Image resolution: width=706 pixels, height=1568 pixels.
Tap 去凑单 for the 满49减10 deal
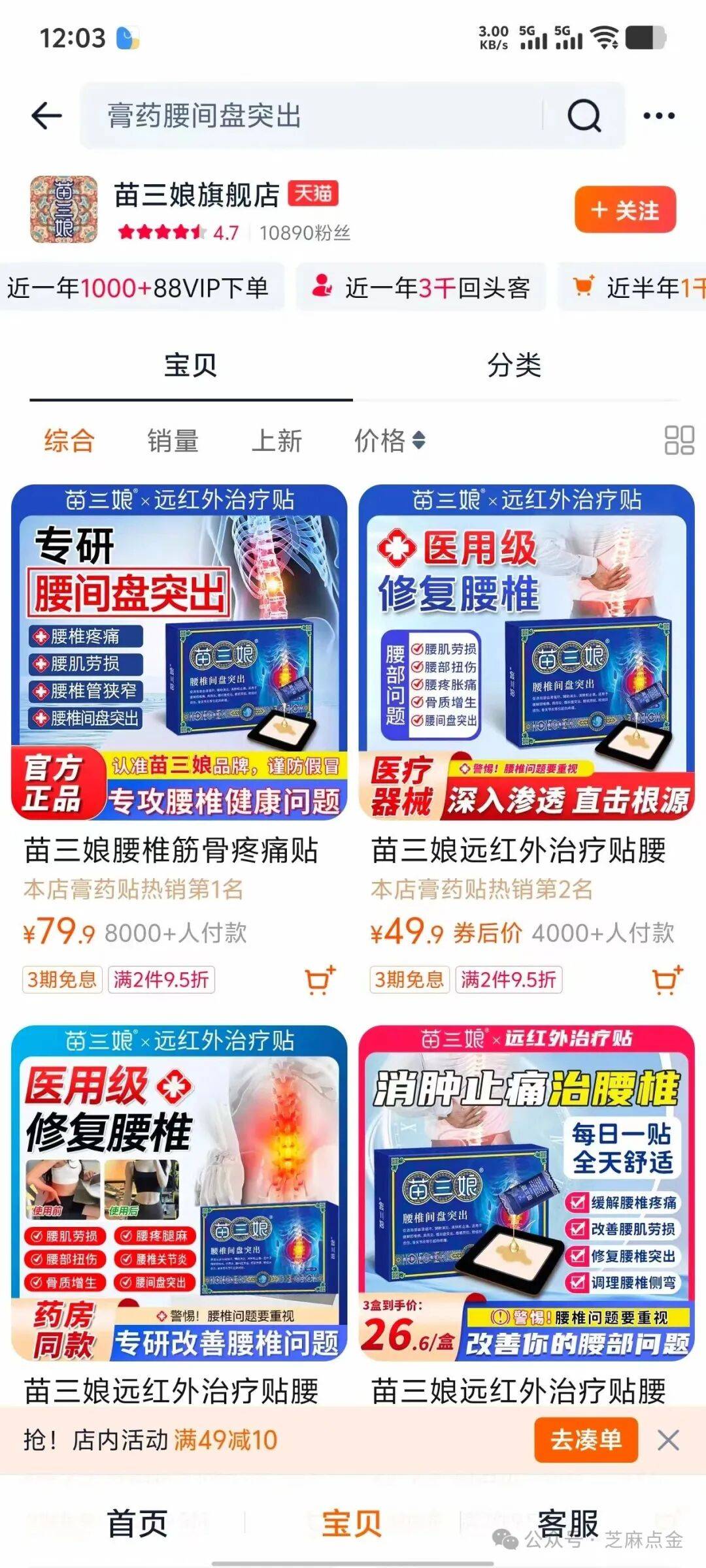[x=586, y=1440]
